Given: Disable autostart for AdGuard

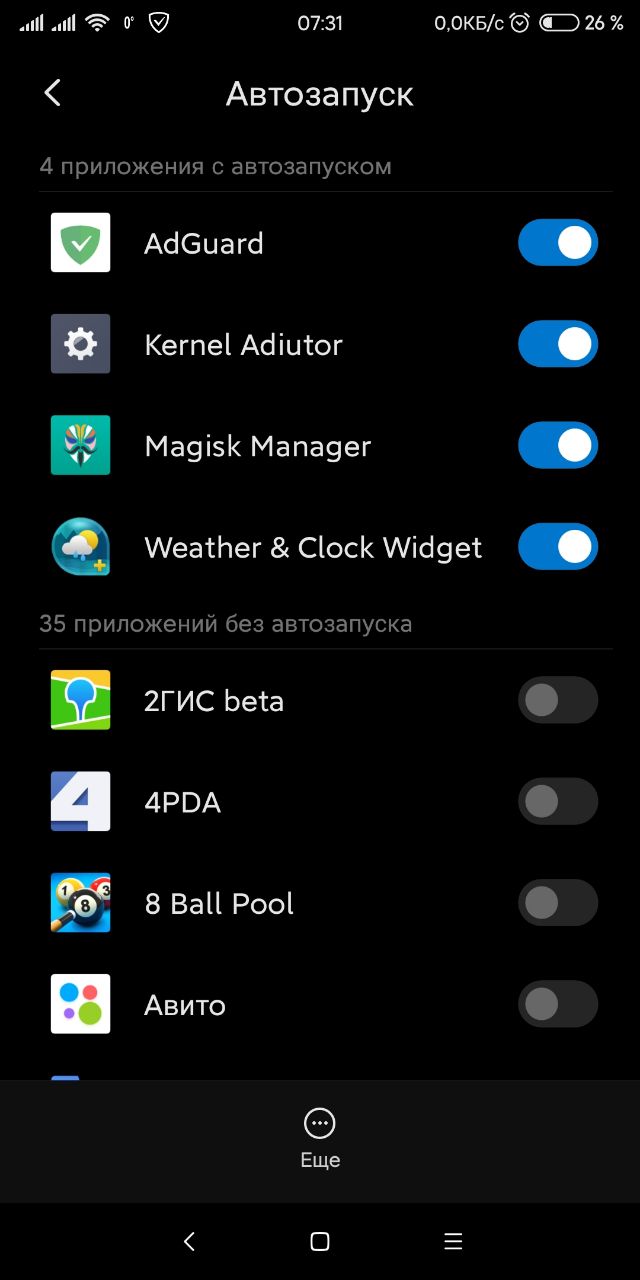Looking at the screenshot, I should pyautogui.click(x=558, y=243).
